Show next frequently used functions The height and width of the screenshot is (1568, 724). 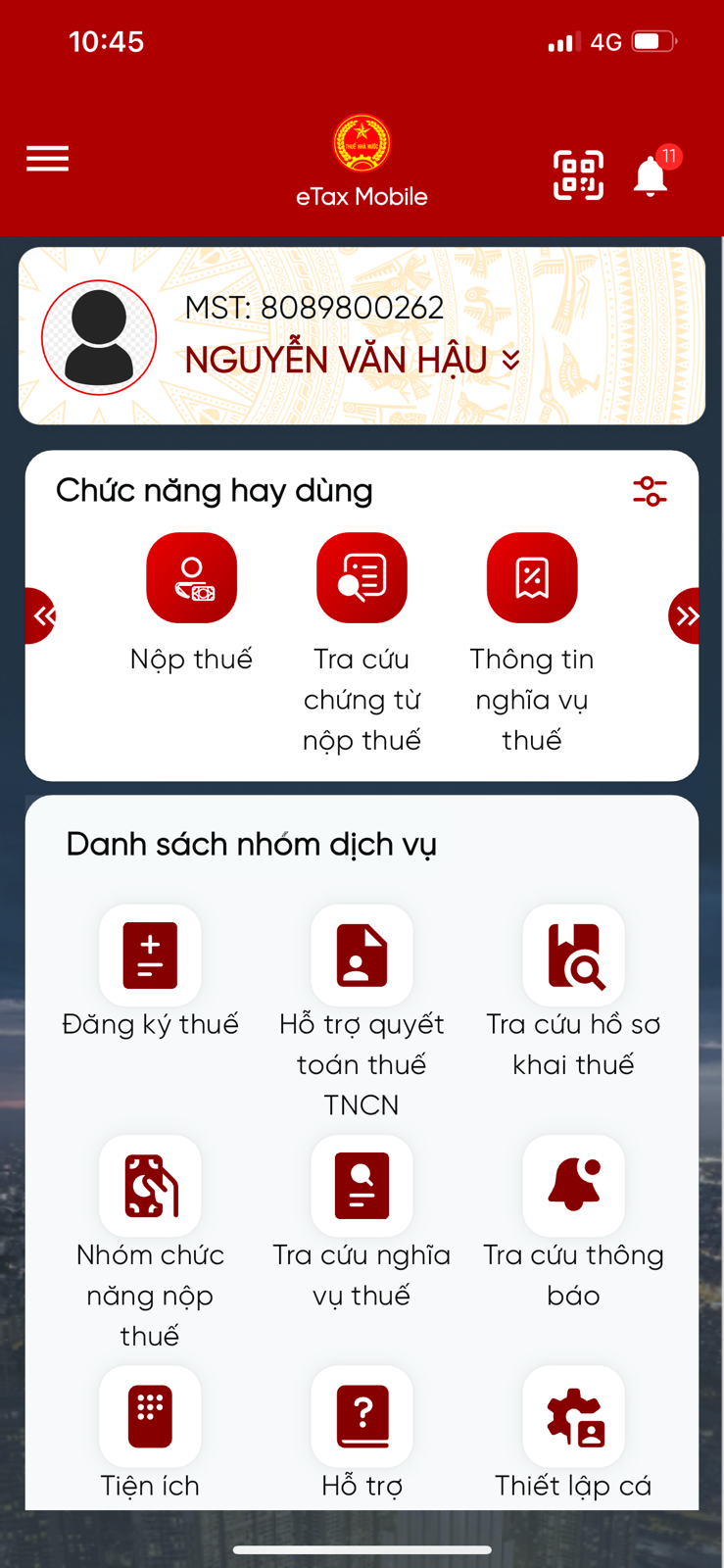685,615
